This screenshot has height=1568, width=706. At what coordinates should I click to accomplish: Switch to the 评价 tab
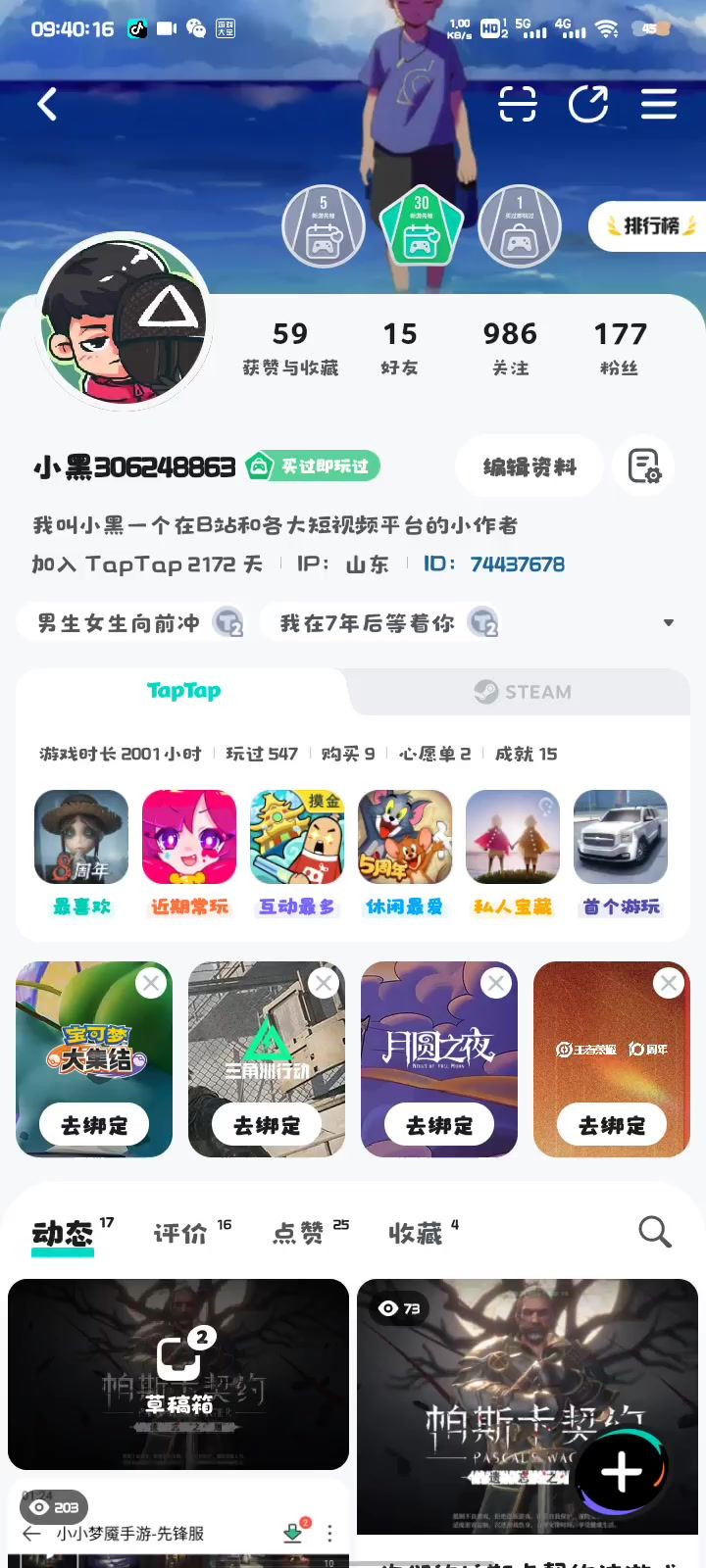(x=181, y=1233)
